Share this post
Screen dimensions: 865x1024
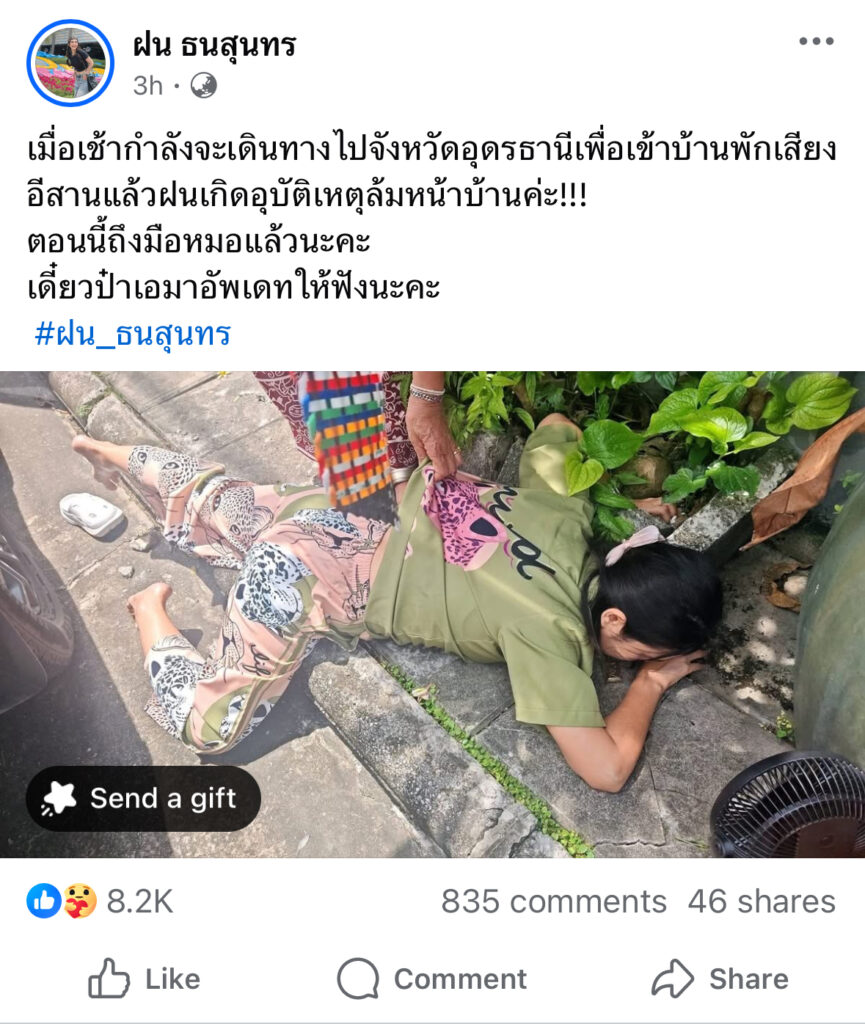[720, 979]
